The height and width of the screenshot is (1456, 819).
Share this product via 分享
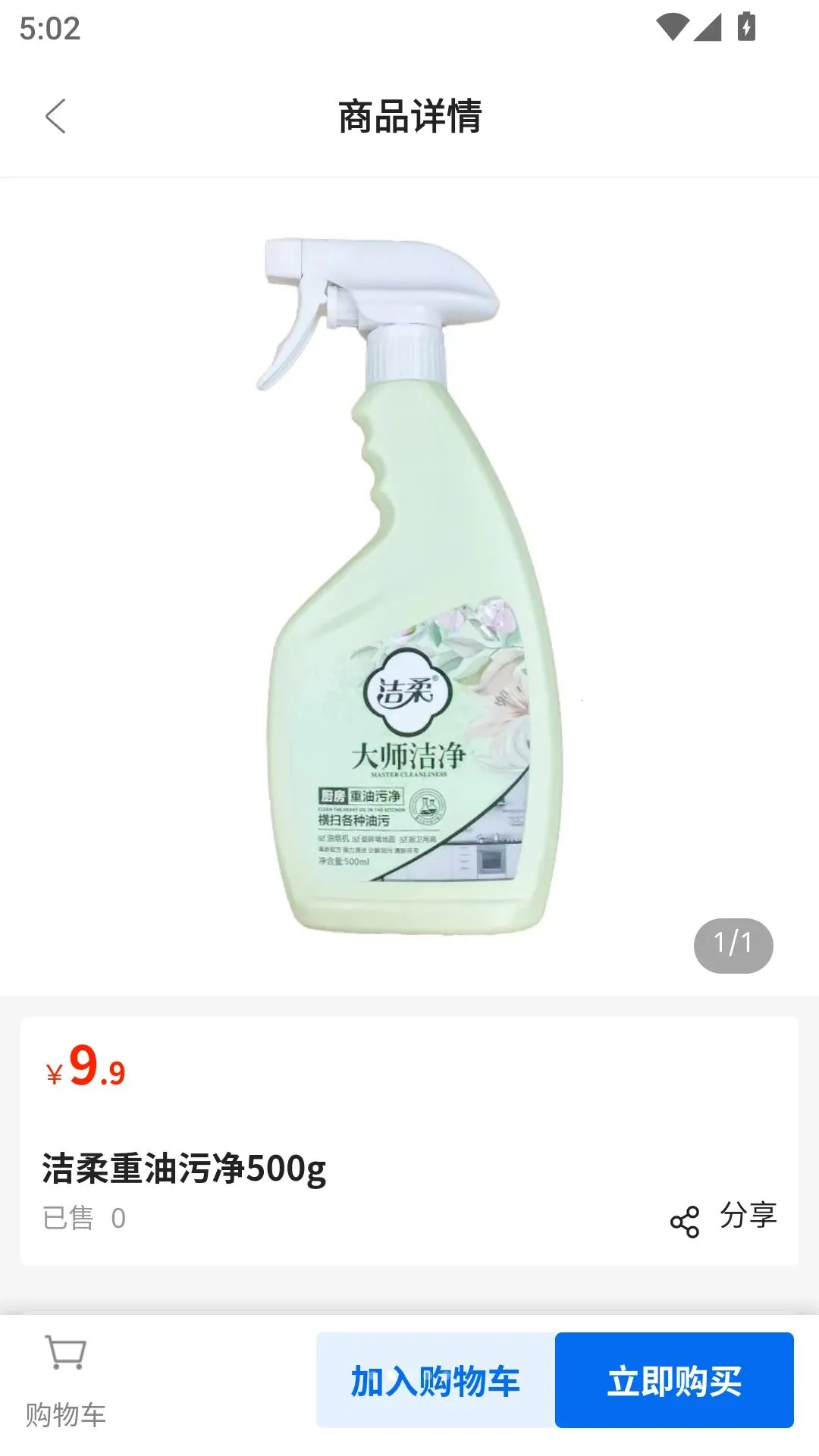(724, 1218)
